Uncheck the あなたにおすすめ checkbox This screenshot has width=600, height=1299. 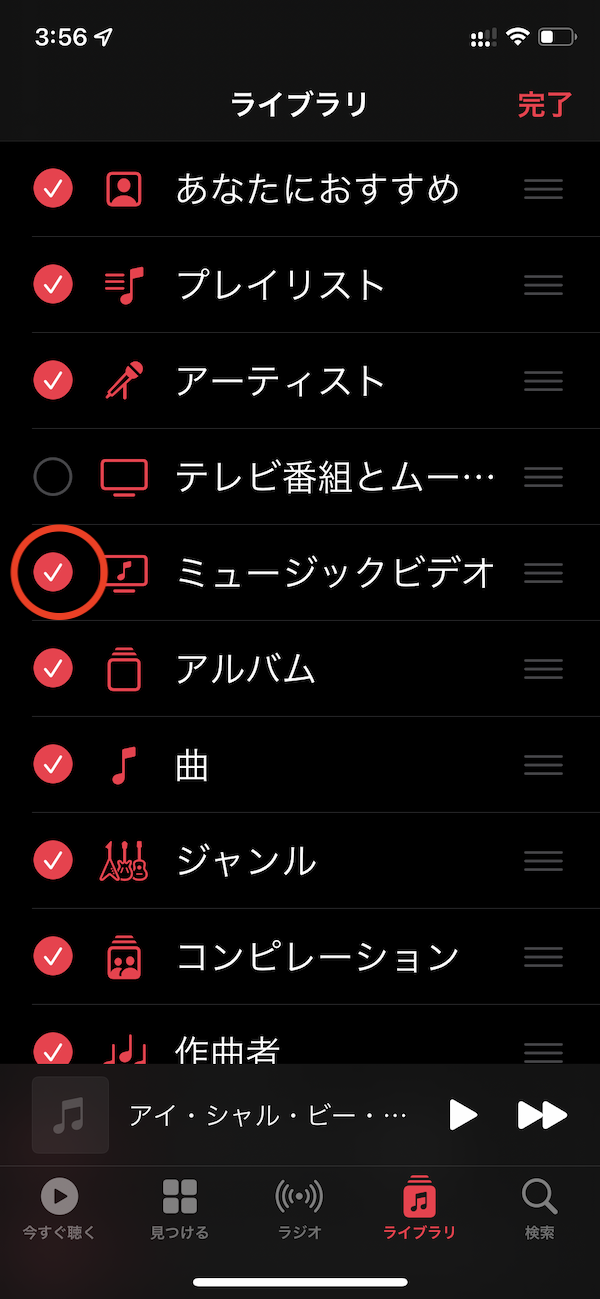pyautogui.click(x=53, y=189)
